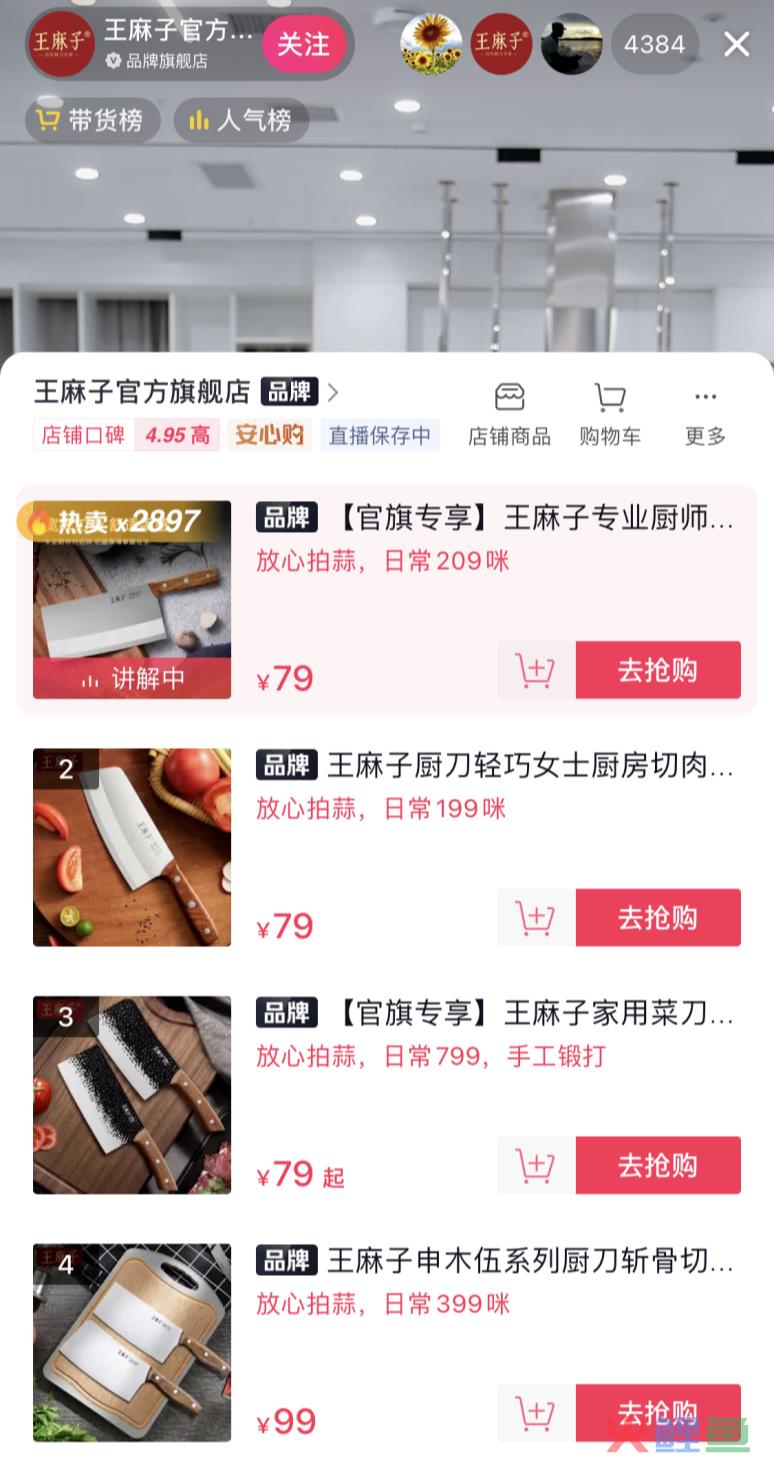The width and height of the screenshot is (774, 1458).
Task: Close the live stream
Action: [737, 44]
